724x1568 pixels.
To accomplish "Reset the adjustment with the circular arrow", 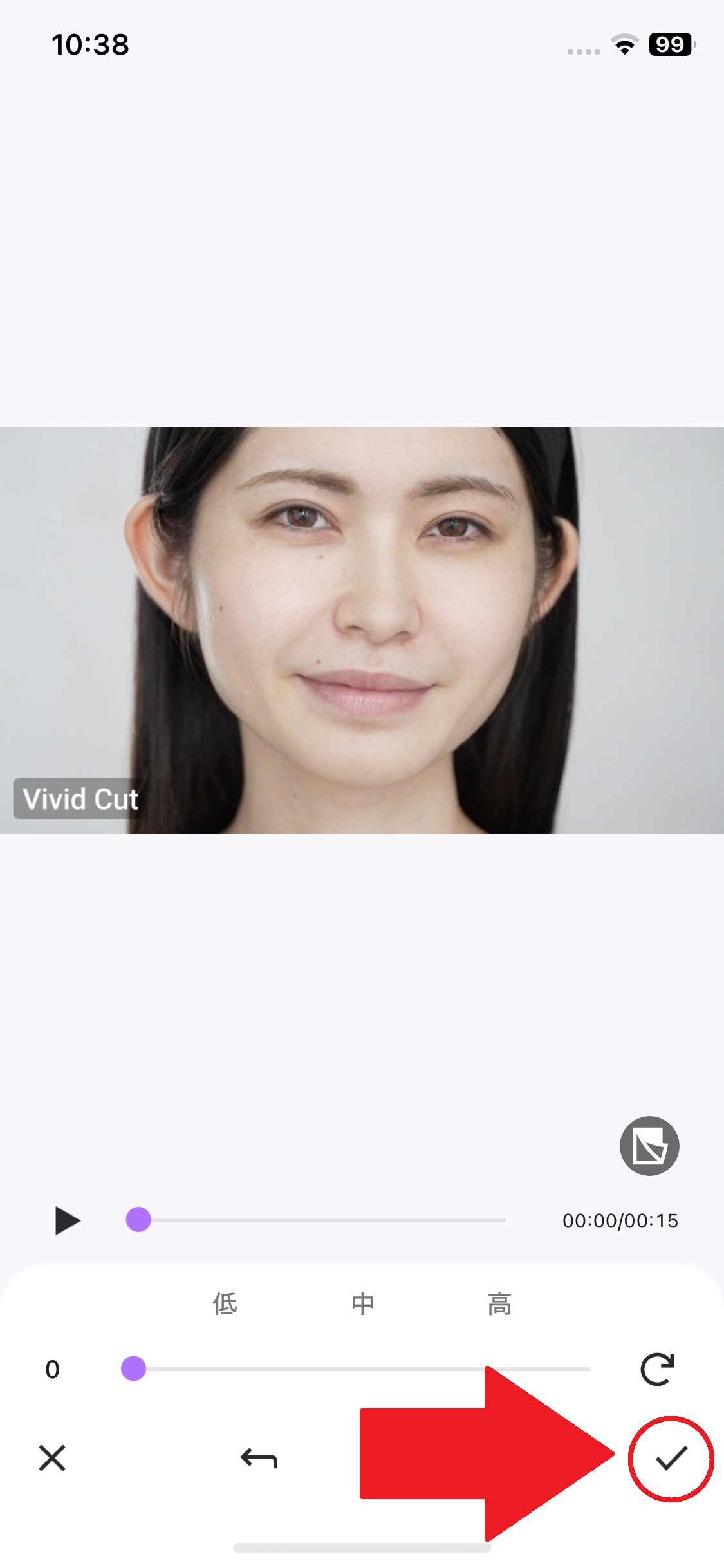I will (657, 1368).
